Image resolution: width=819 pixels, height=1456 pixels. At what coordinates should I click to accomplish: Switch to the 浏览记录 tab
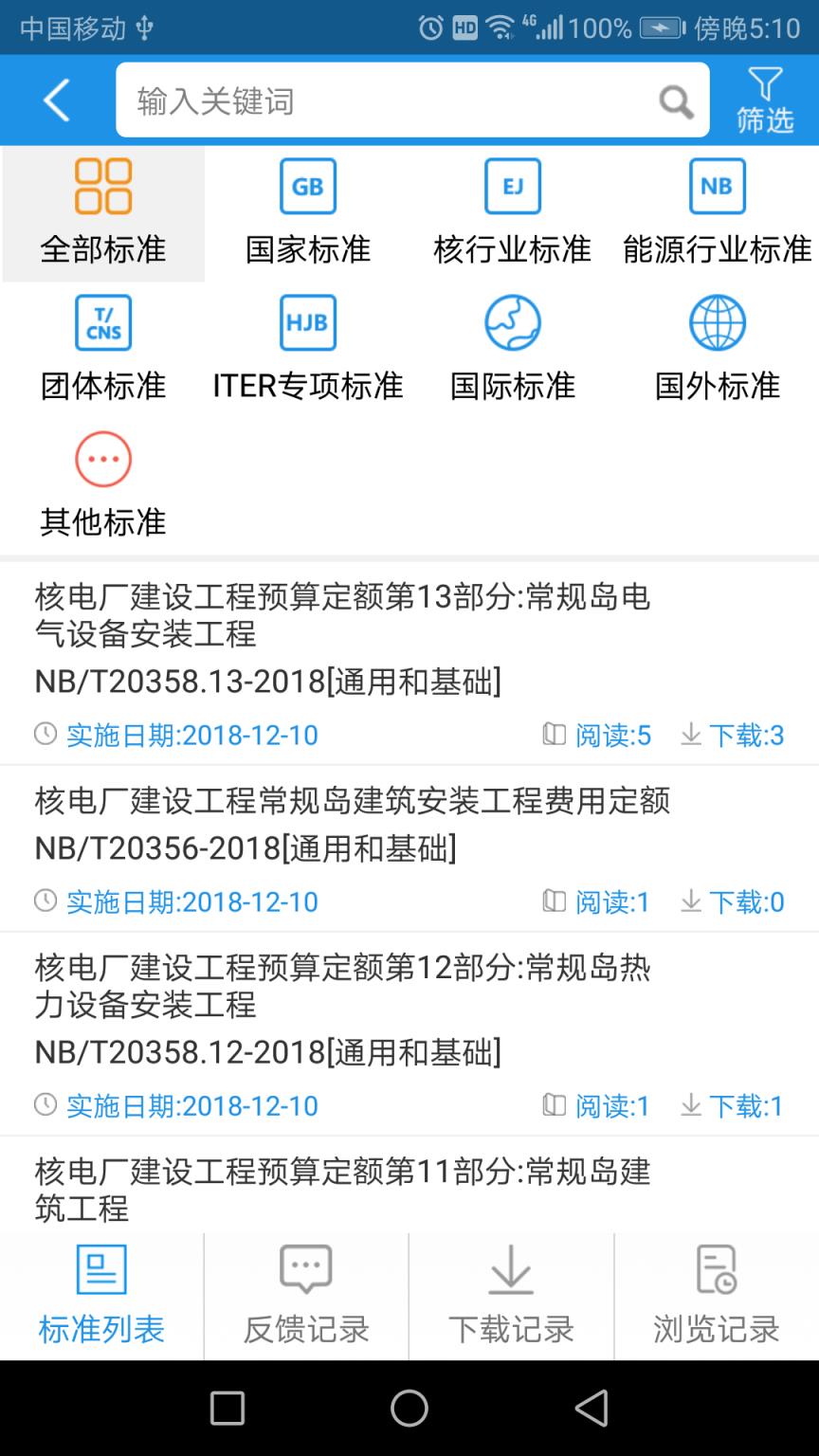pyautogui.click(x=716, y=1296)
